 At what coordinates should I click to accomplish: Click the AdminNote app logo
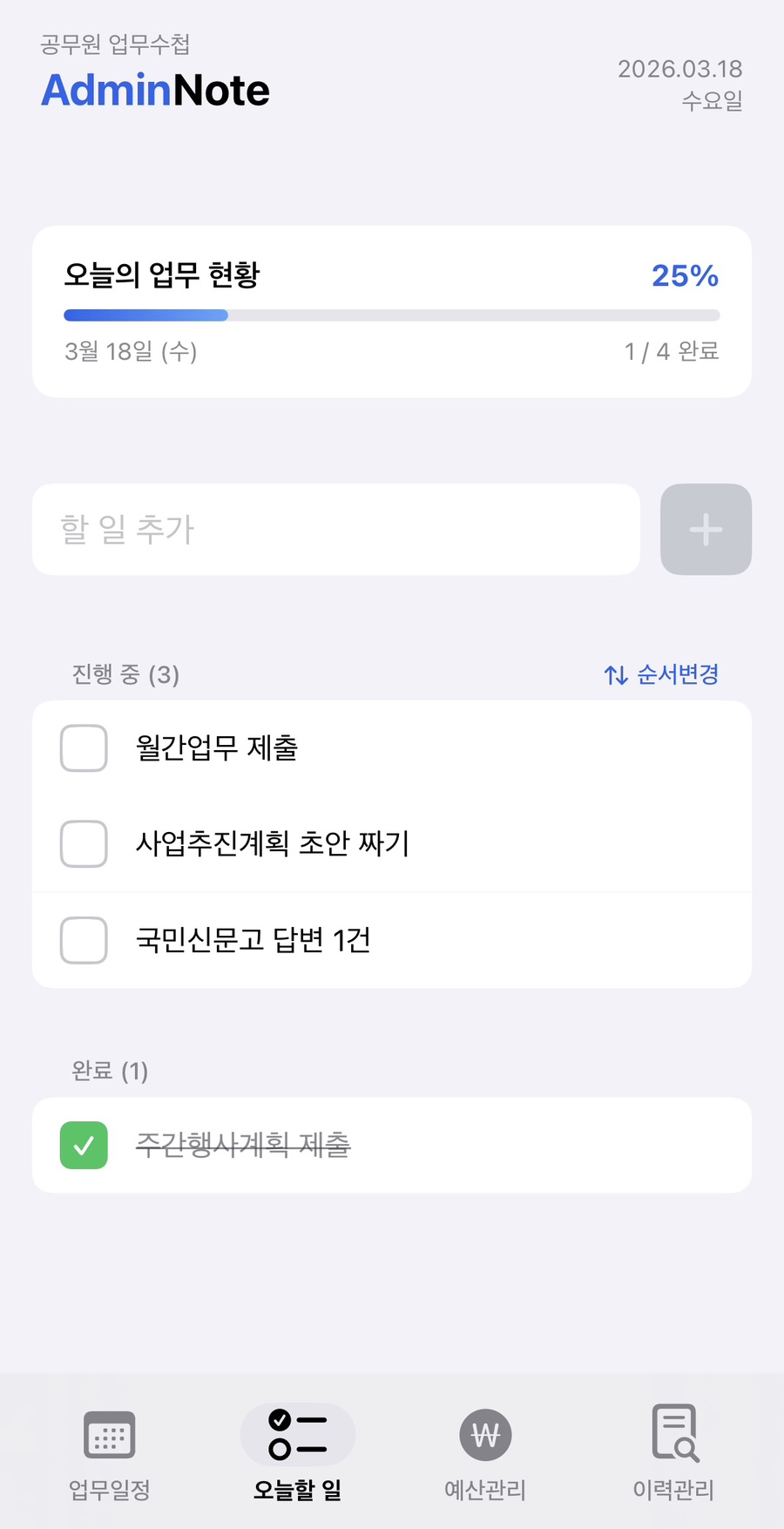(154, 89)
